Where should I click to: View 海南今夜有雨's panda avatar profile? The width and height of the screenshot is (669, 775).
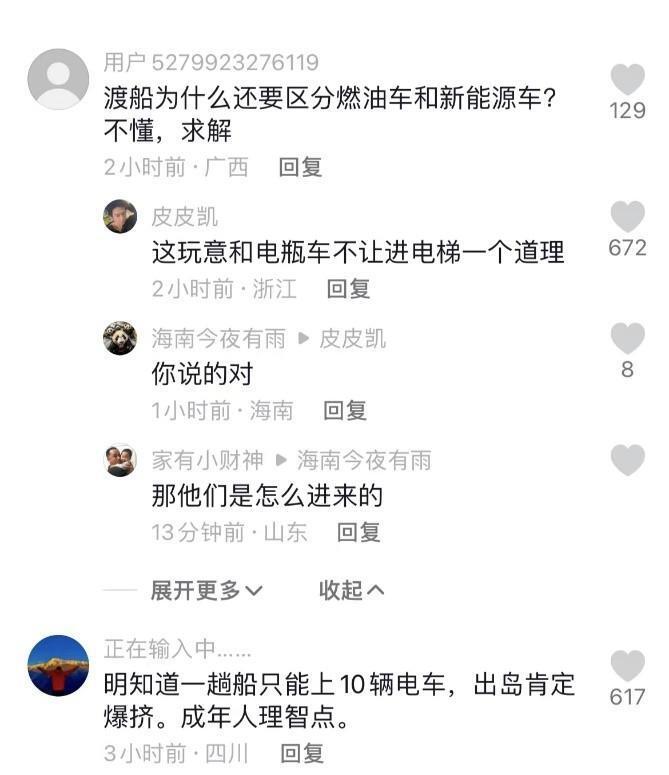(x=120, y=338)
